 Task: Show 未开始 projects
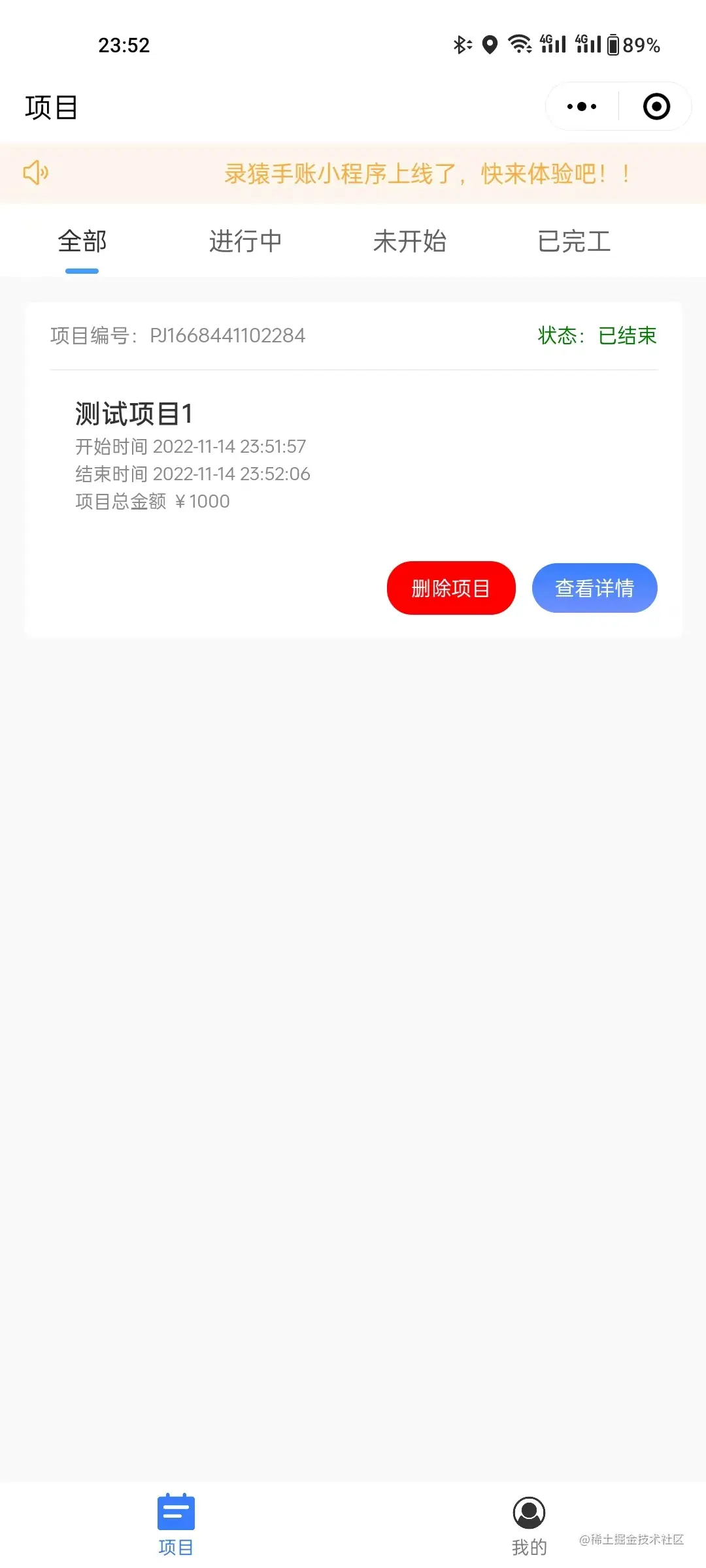coord(410,242)
